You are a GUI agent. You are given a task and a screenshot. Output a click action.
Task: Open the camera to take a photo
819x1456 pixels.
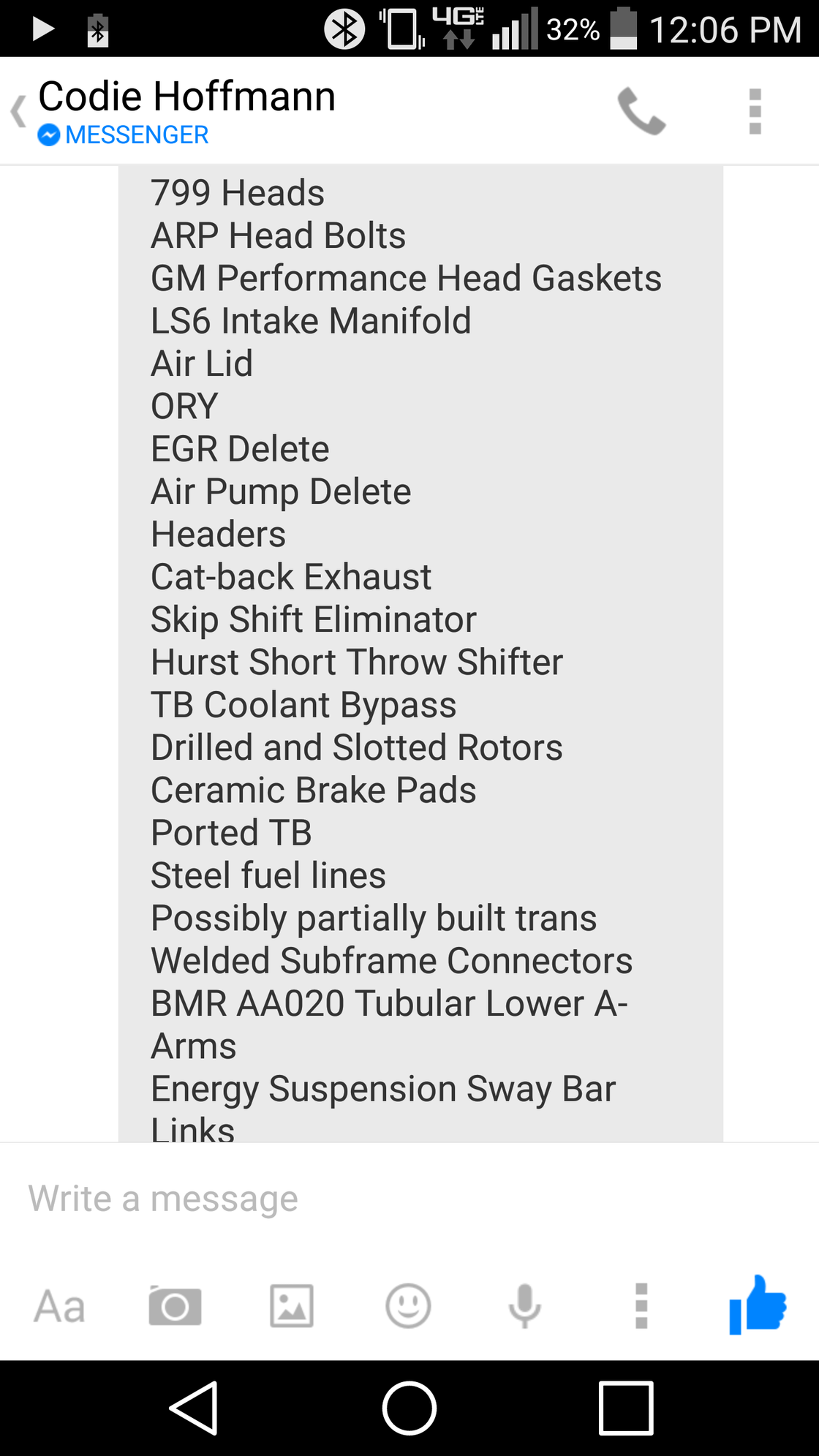click(175, 1306)
